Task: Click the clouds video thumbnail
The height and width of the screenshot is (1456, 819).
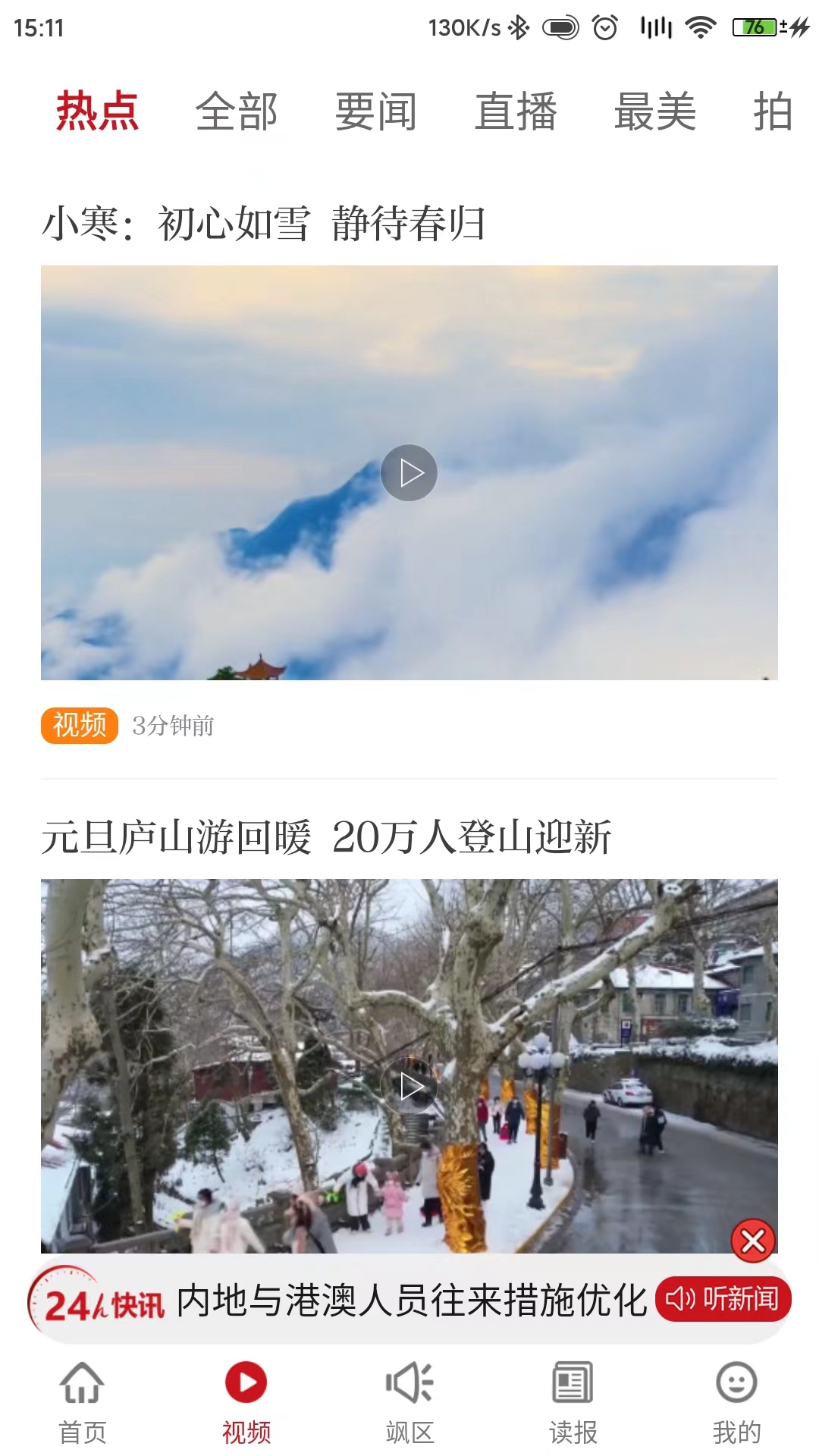Action: tap(409, 472)
